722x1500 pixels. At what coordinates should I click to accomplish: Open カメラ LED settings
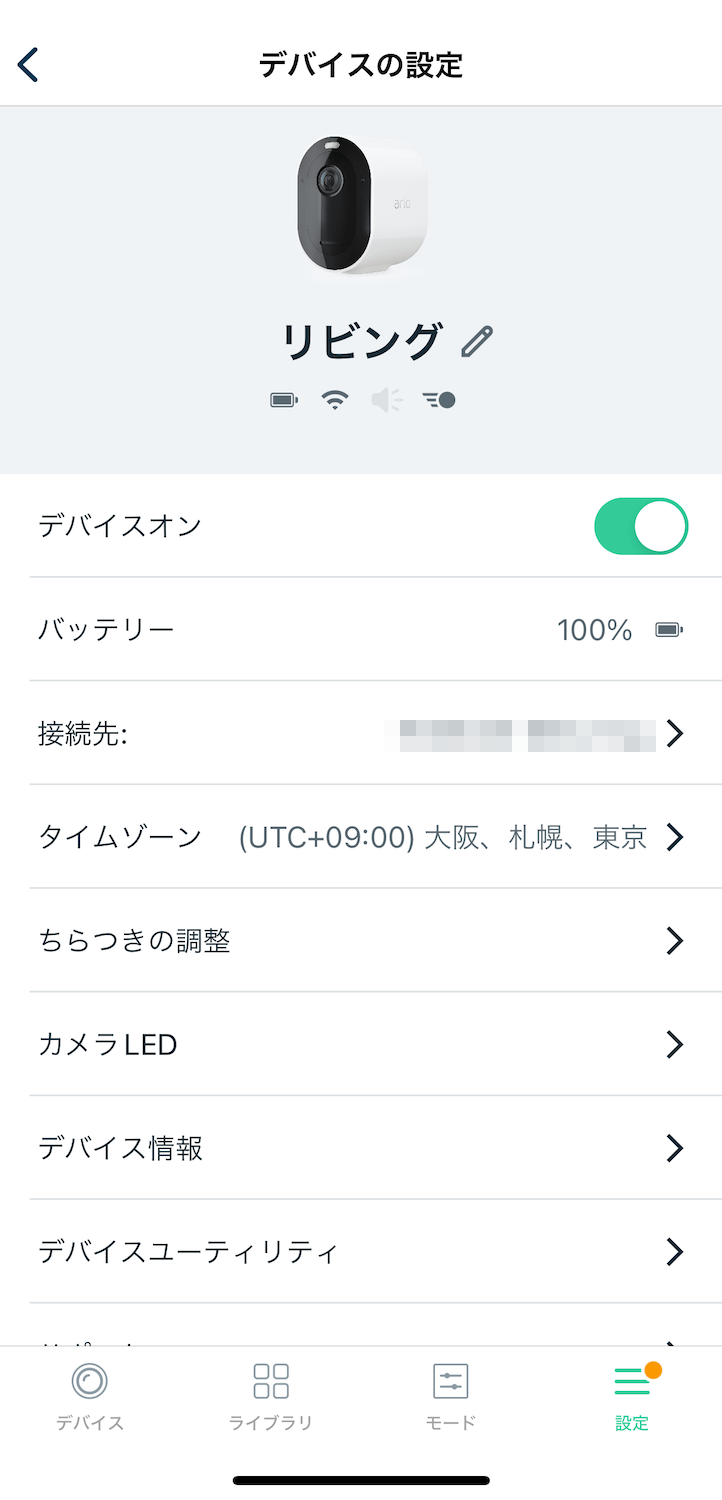coord(360,1045)
